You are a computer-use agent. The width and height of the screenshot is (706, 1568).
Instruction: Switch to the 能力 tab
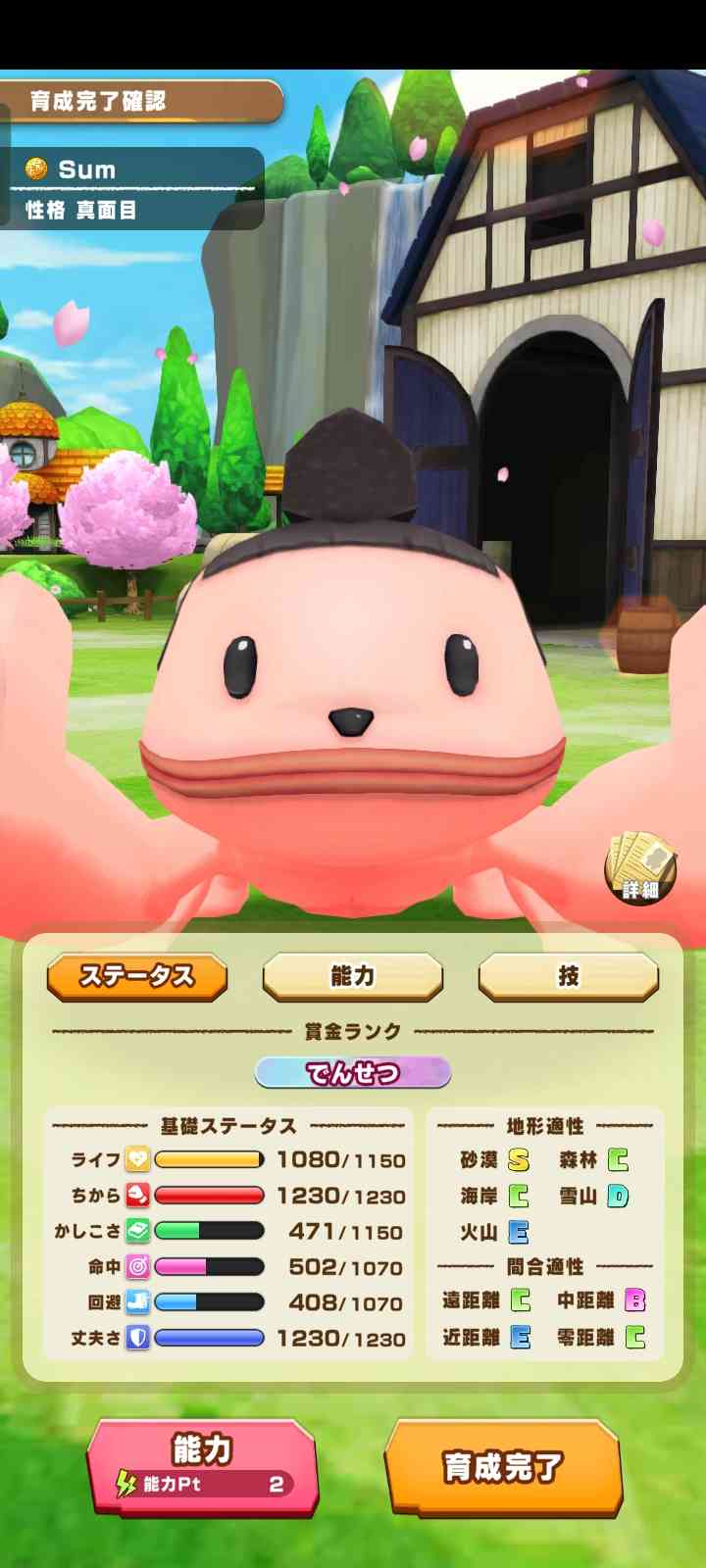pos(353,977)
